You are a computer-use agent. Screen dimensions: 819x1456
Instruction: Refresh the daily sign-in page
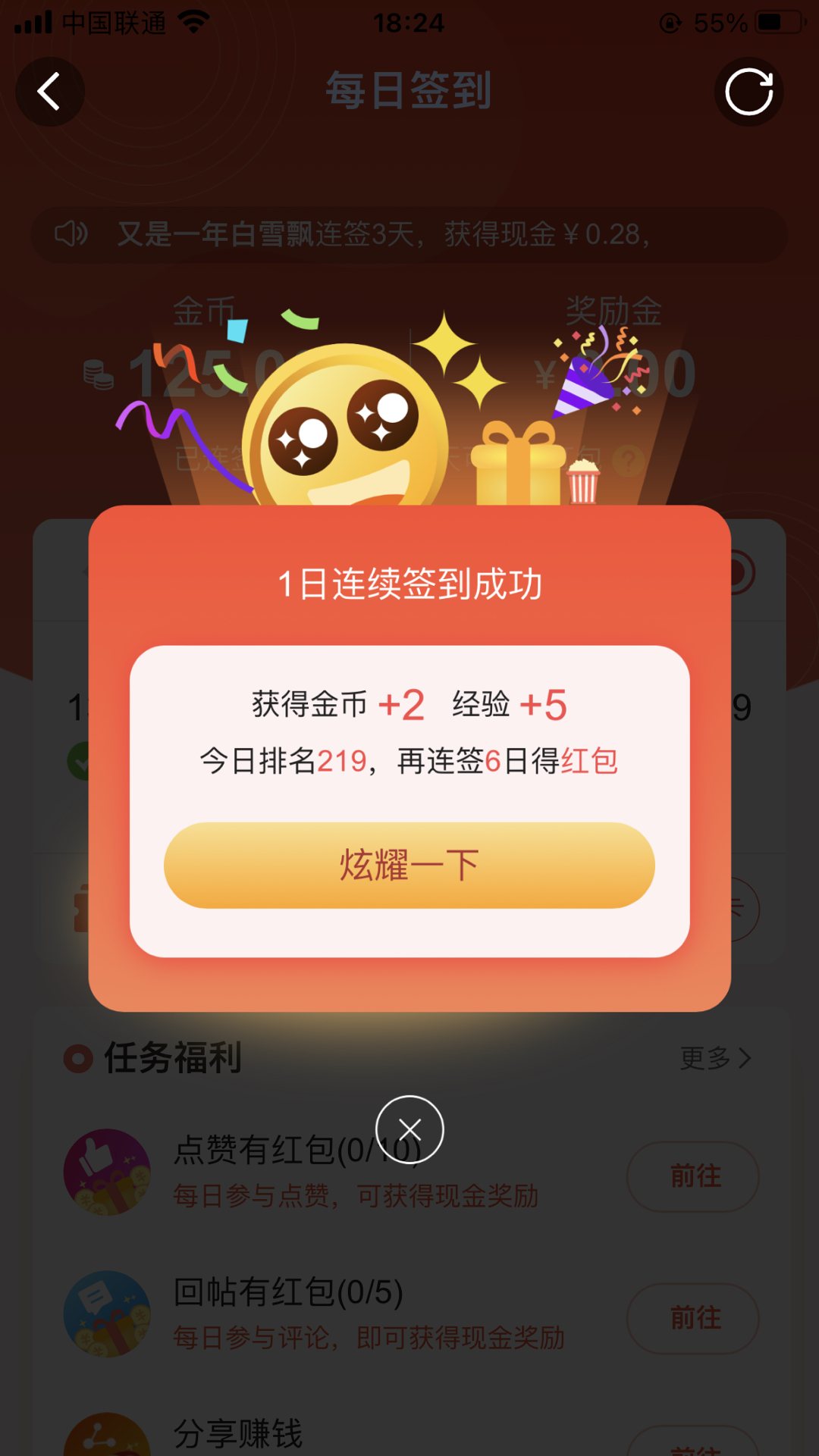tap(748, 92)
